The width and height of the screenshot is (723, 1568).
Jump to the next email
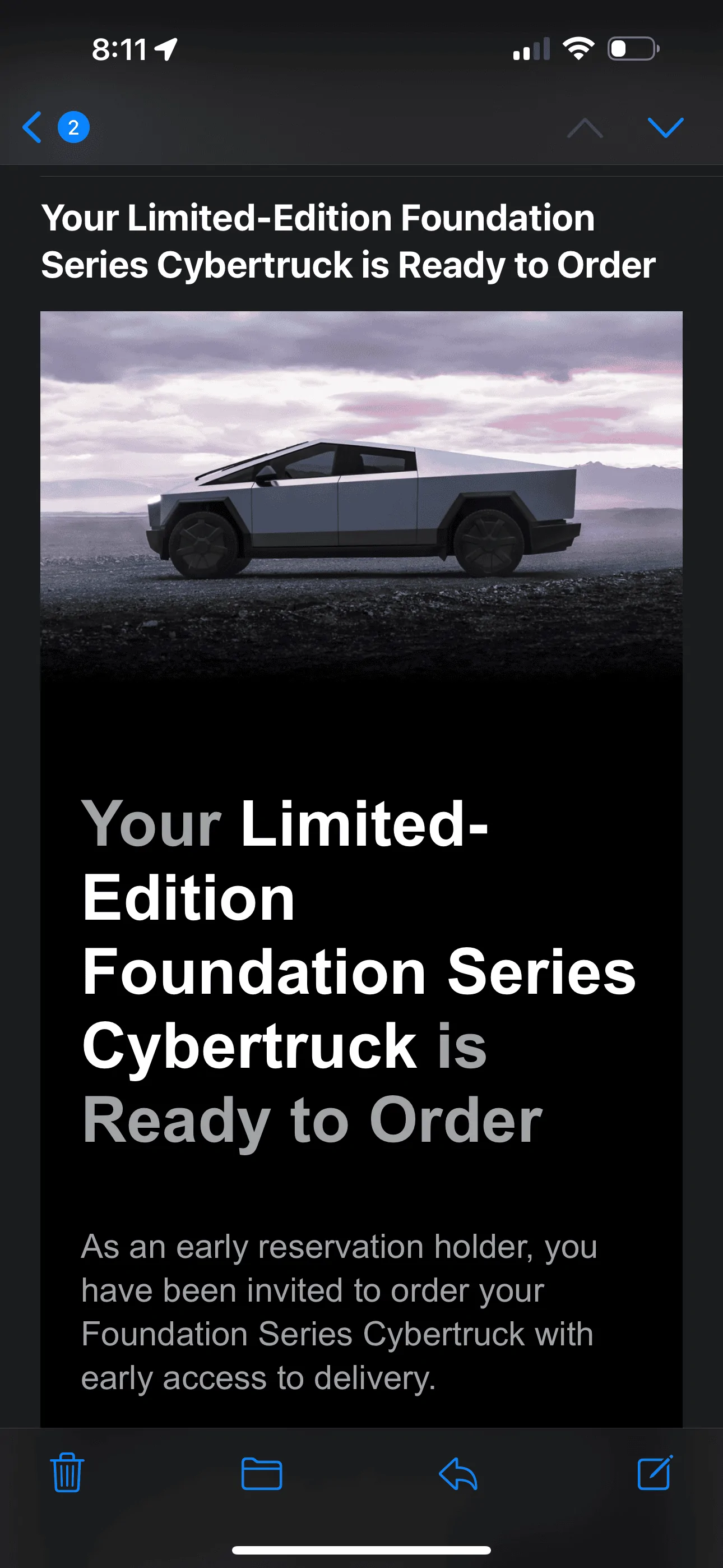tap(665, 127)
